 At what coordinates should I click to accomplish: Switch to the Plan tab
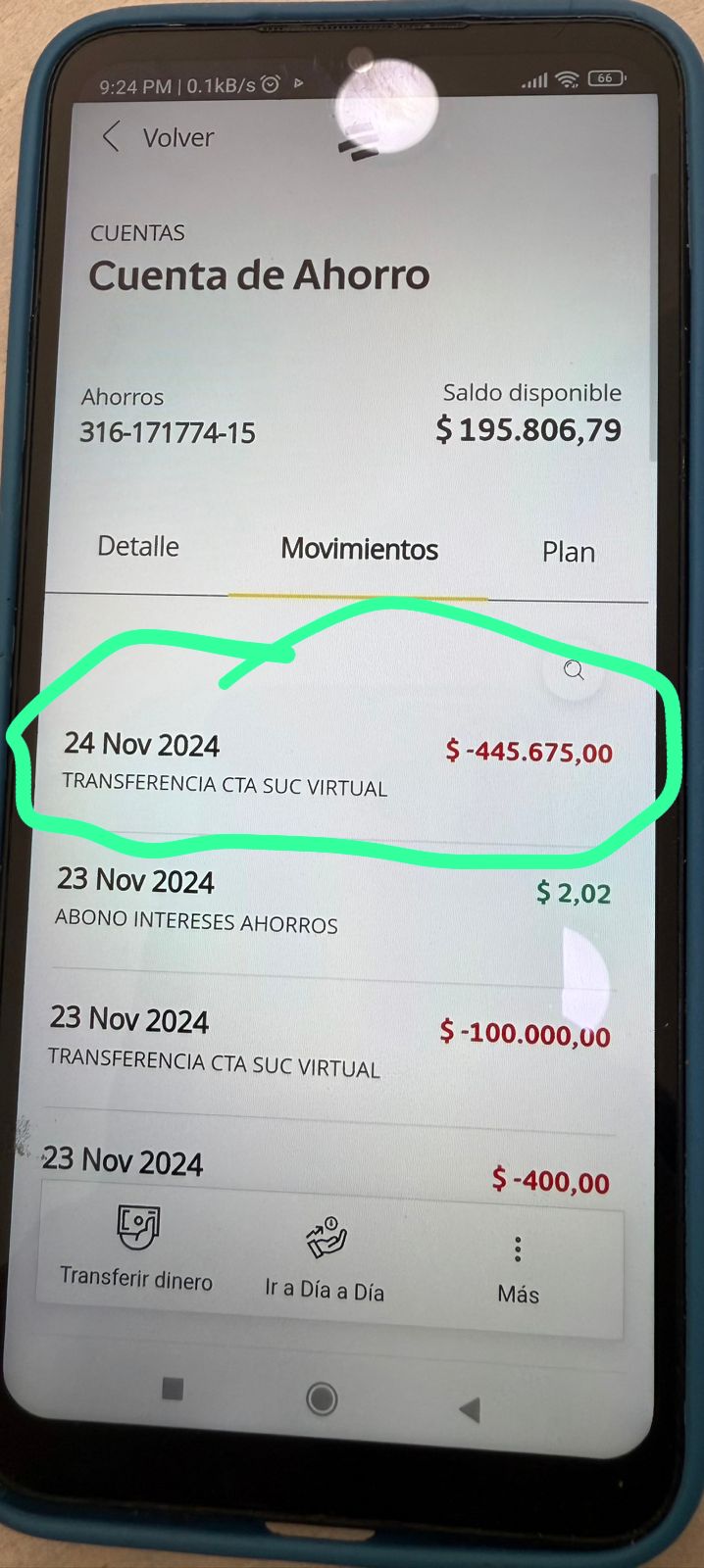(x=568, y=552)
